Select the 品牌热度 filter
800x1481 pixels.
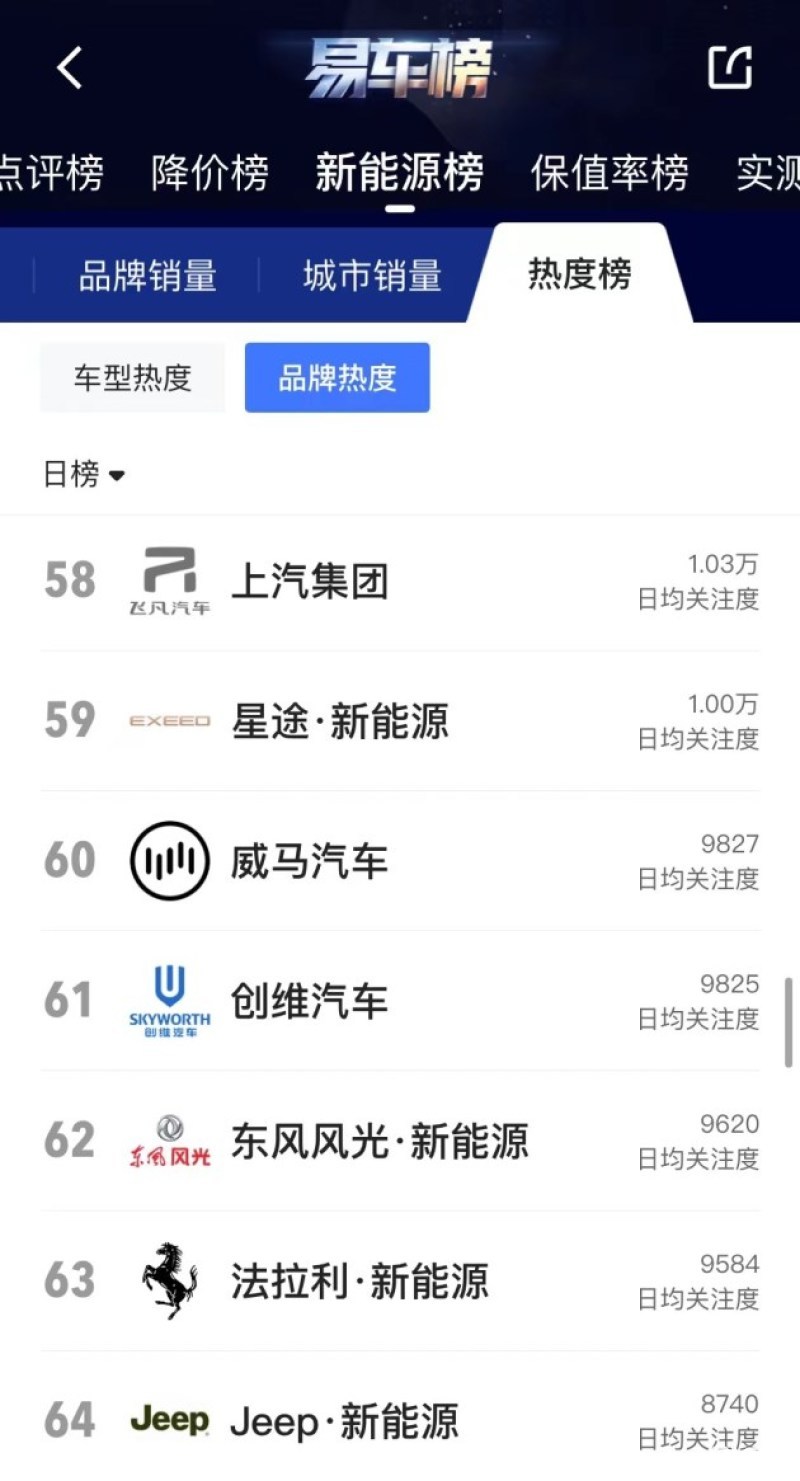337,378
